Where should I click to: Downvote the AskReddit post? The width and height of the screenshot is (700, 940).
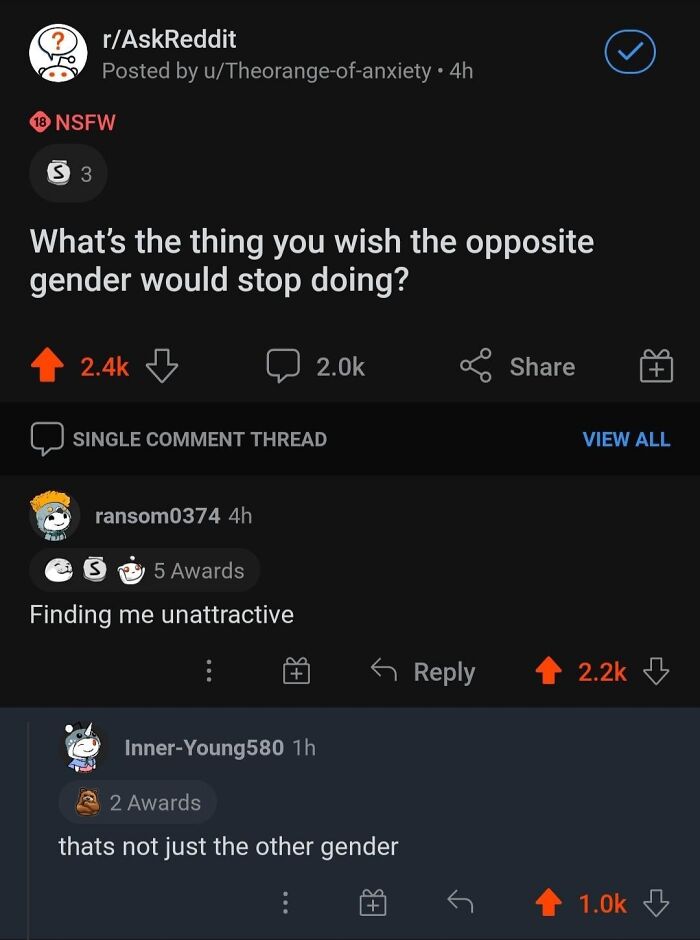[161, 367]
